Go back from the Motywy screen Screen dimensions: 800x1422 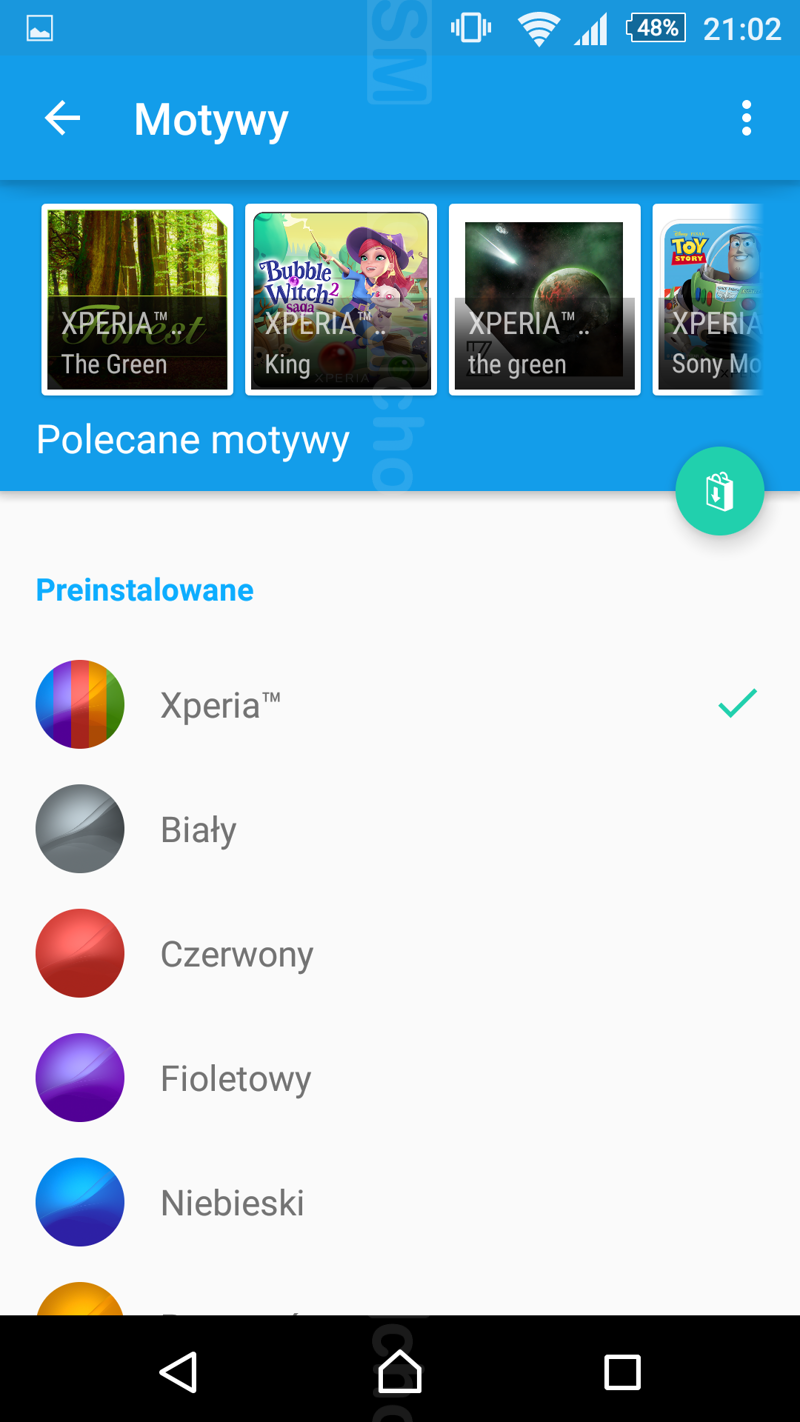(x=62, y=119)
